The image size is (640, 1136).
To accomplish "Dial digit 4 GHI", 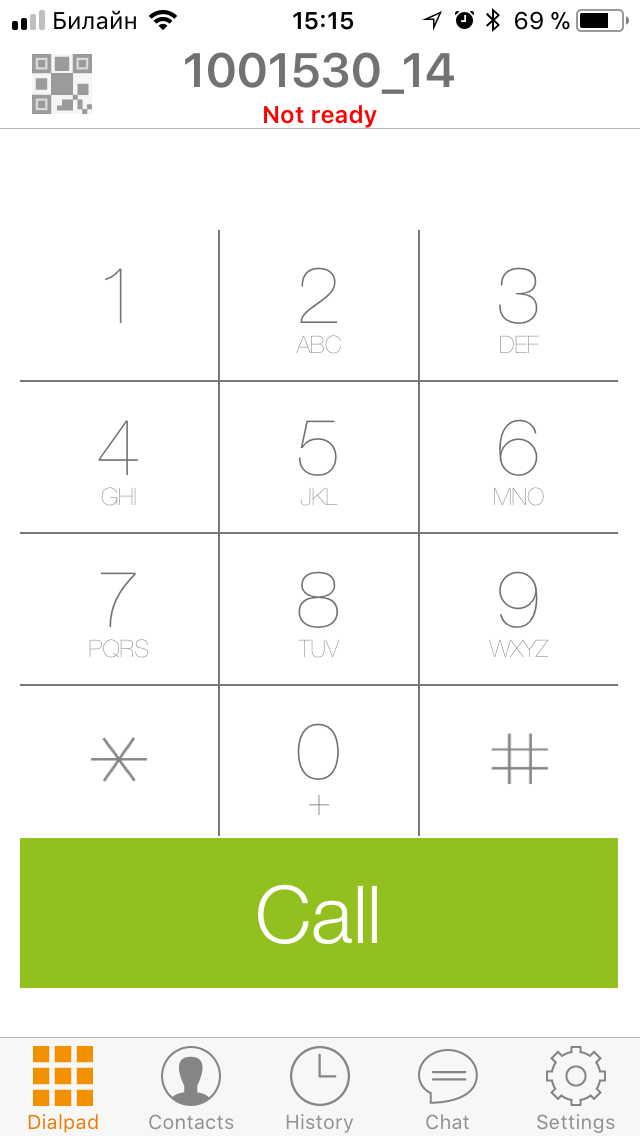I will point(119,457).
